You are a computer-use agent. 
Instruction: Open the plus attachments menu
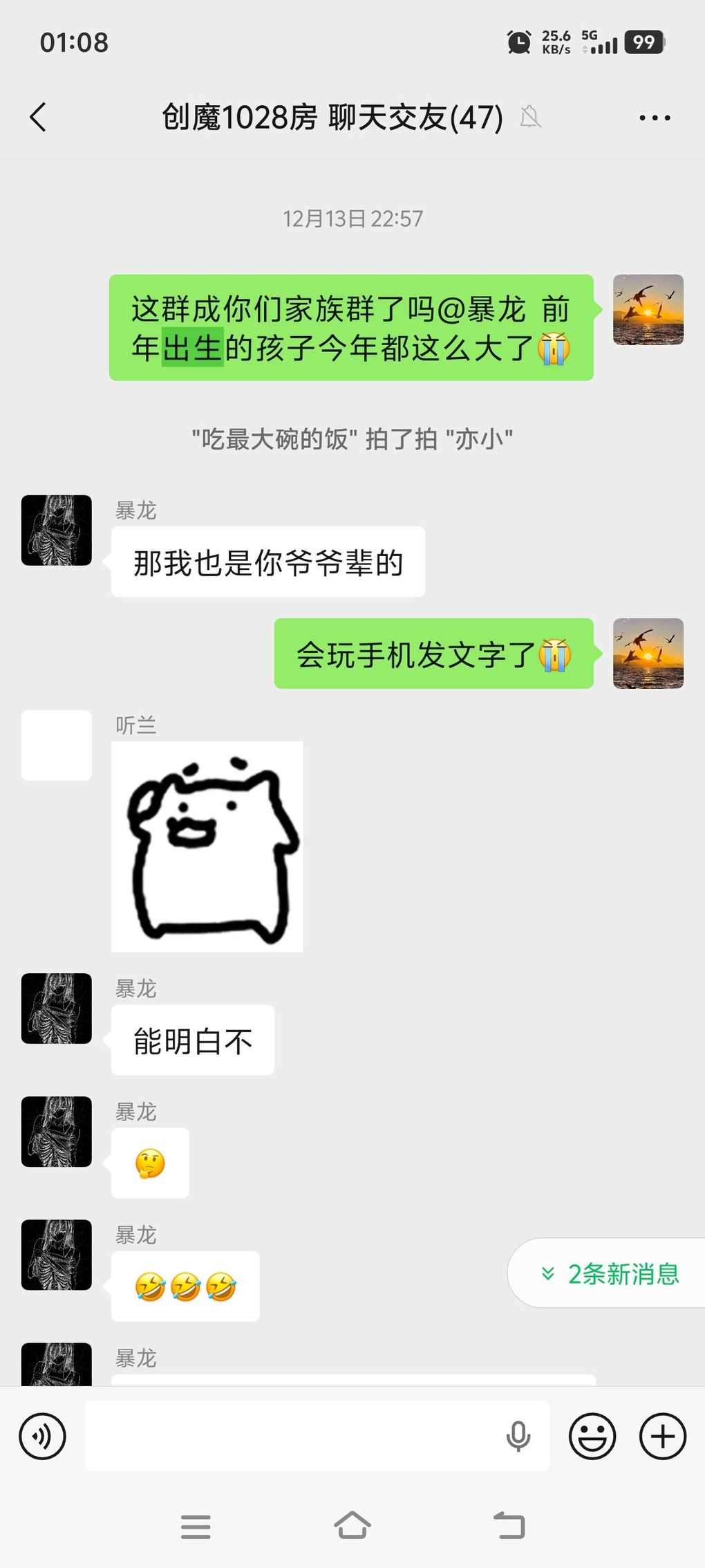tap(662, 1437)
